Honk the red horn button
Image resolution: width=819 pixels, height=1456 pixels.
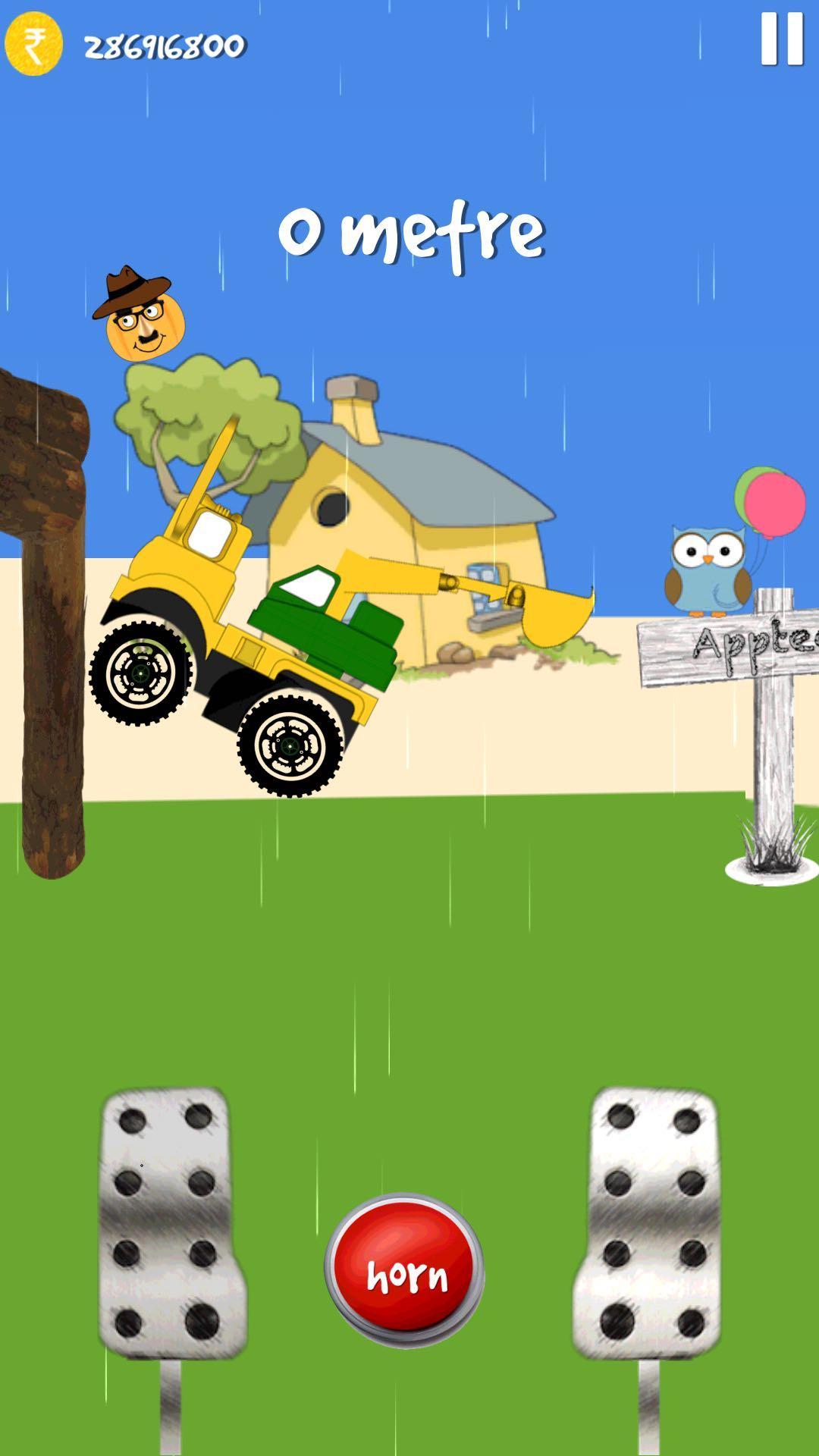(404, 1271)
